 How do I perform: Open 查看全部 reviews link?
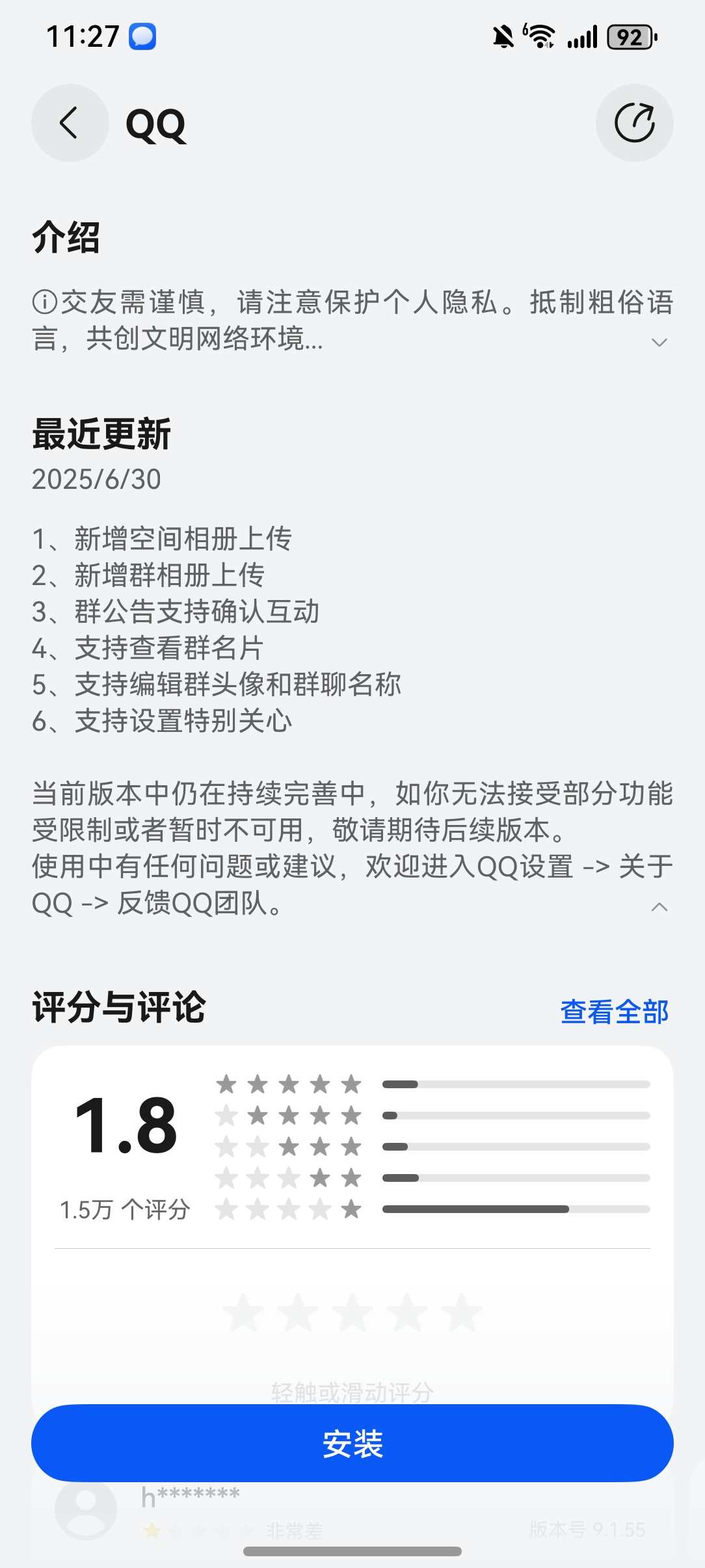point(614,1012)
